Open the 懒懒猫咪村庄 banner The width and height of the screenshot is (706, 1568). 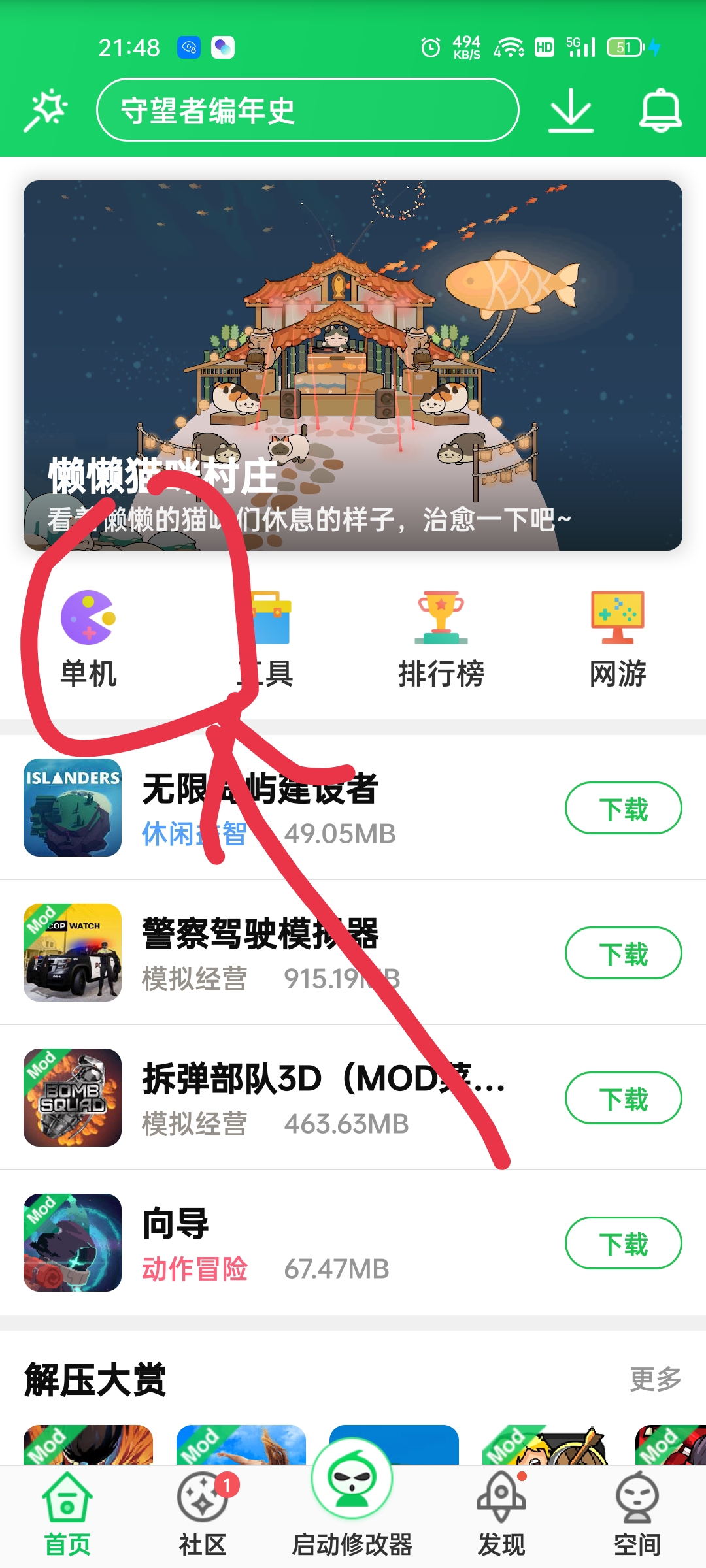[353, 365]
